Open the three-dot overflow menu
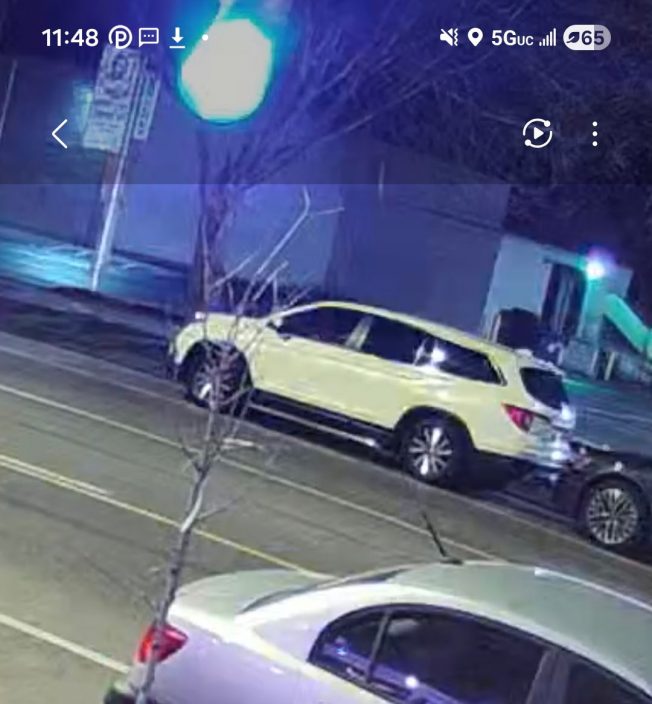 click(x=595, y=134)
